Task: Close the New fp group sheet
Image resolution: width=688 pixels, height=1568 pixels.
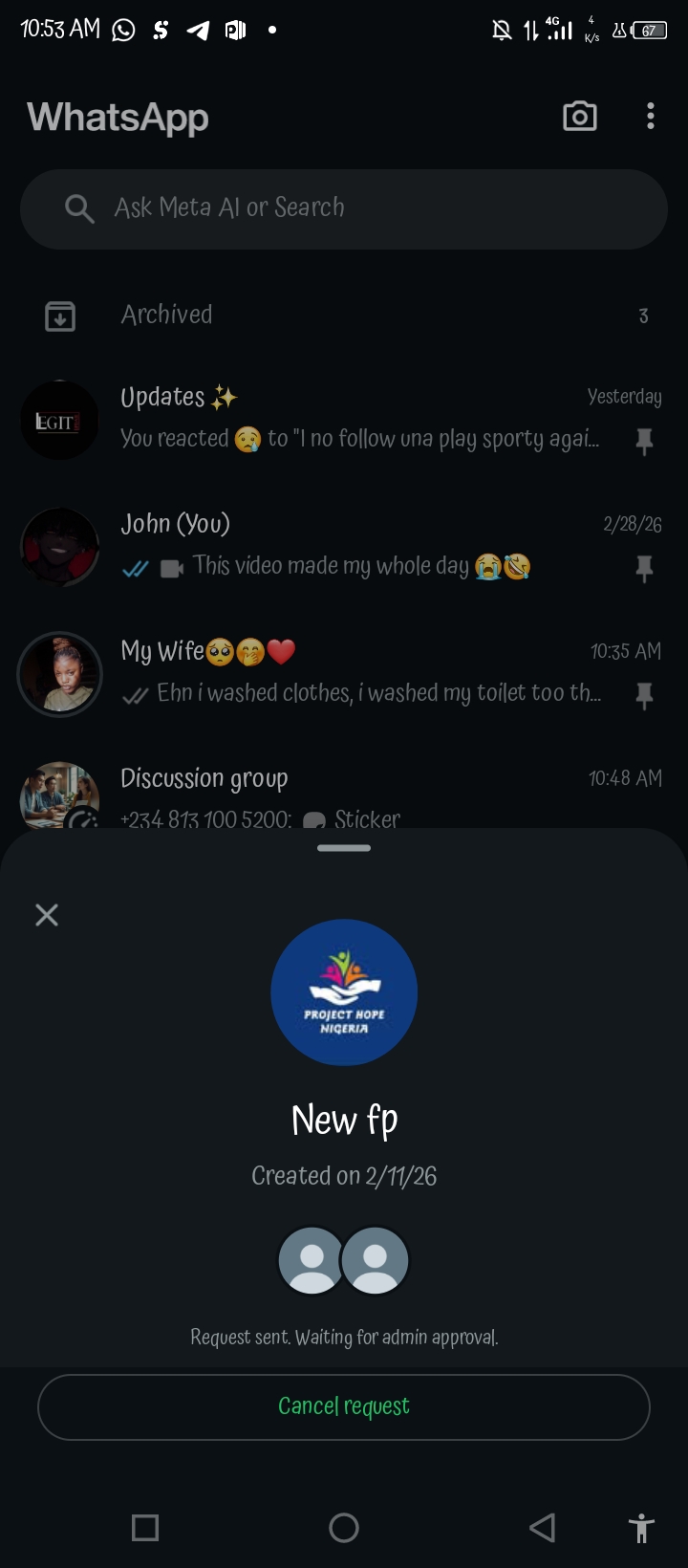Action: [x=47, y=915]
